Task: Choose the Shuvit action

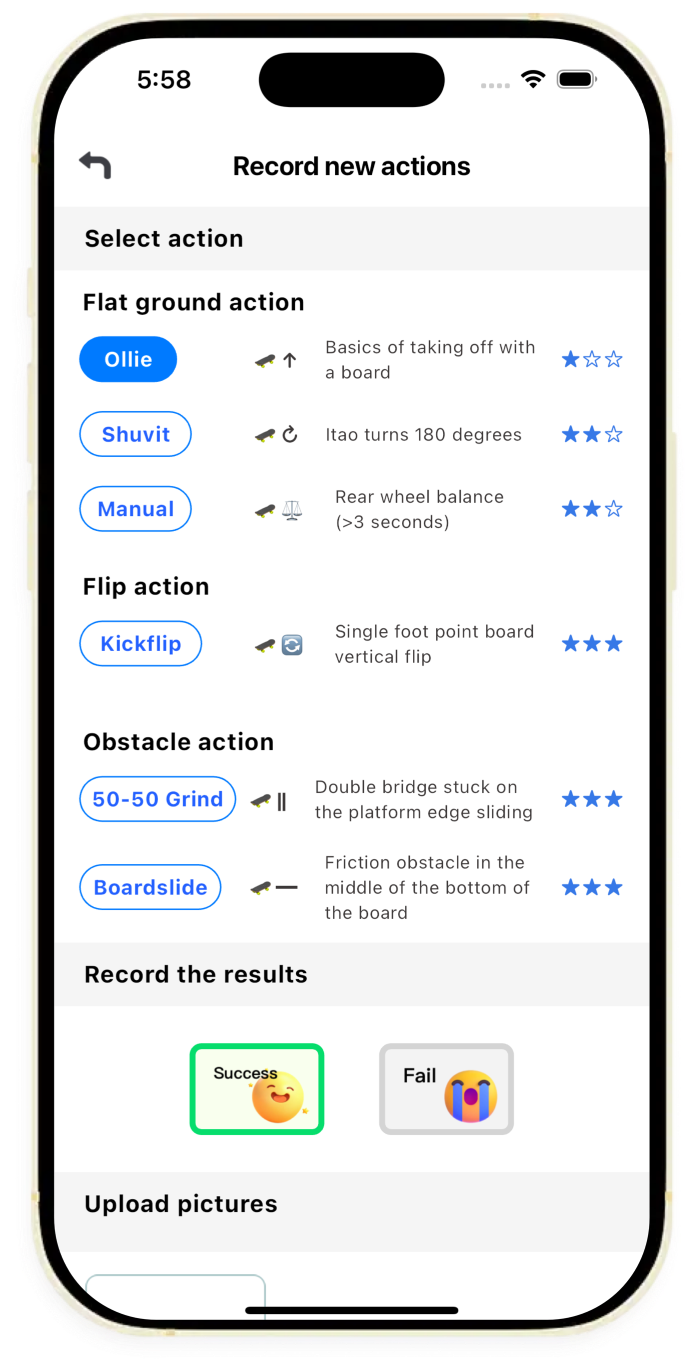Action: (x=135, y=434)
